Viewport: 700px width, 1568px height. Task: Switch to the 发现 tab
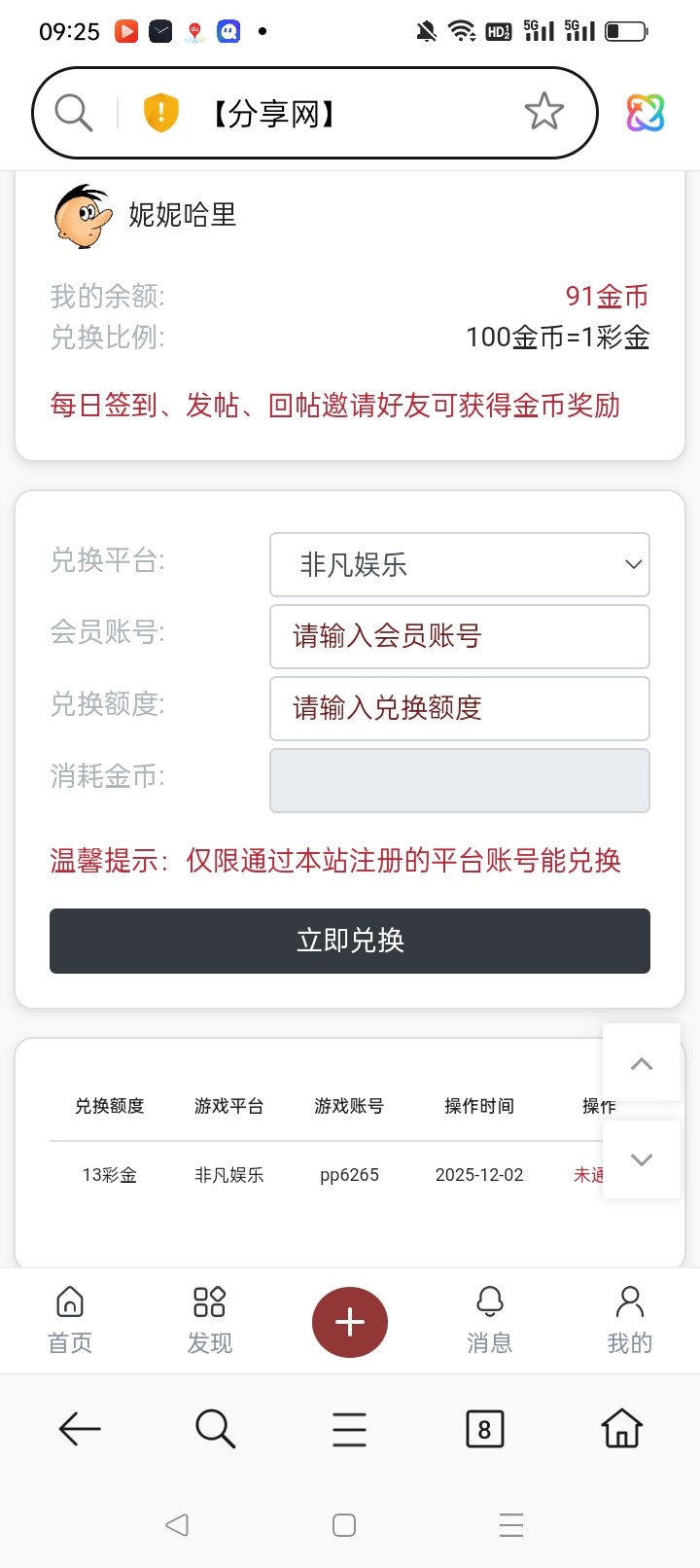point(210,1320)
